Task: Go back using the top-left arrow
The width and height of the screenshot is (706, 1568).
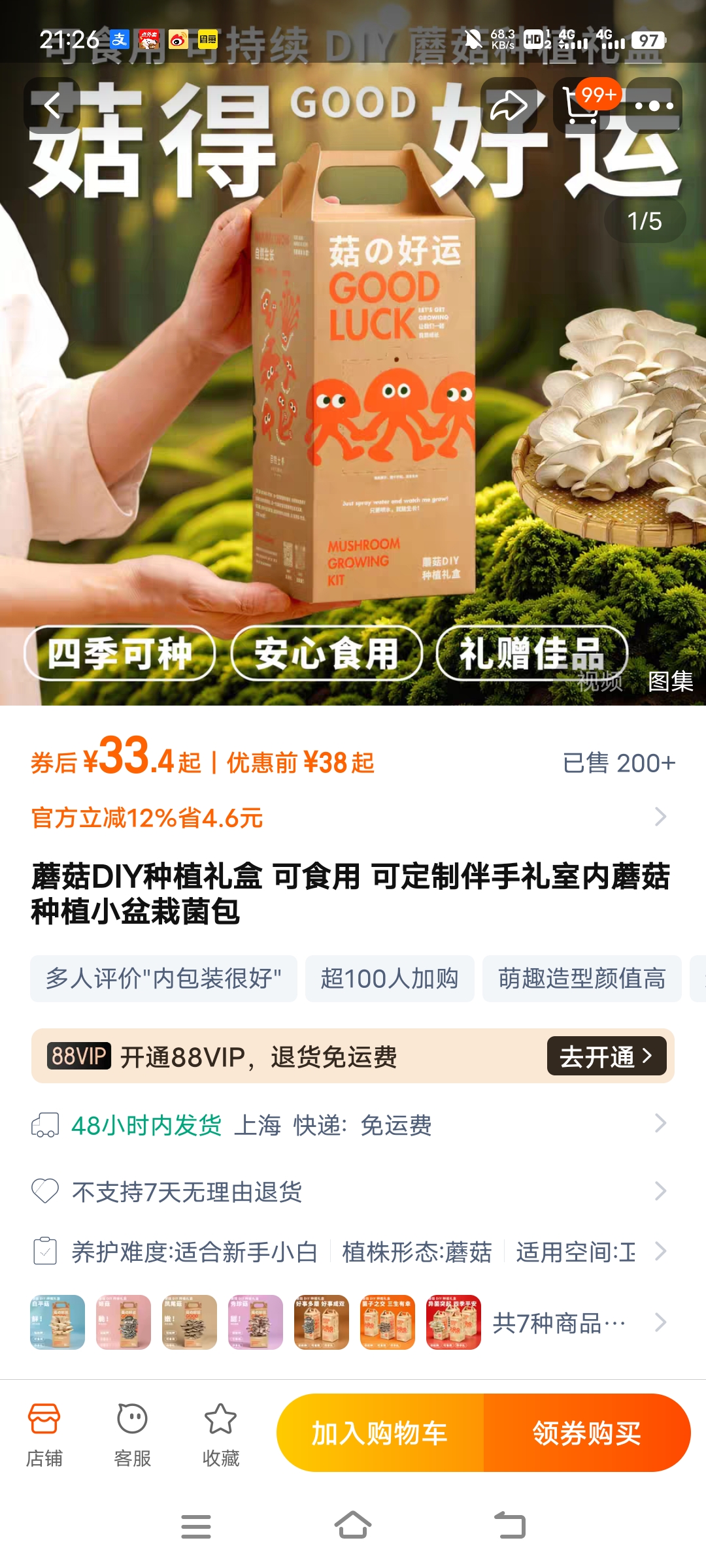Action: coord(52,106)
